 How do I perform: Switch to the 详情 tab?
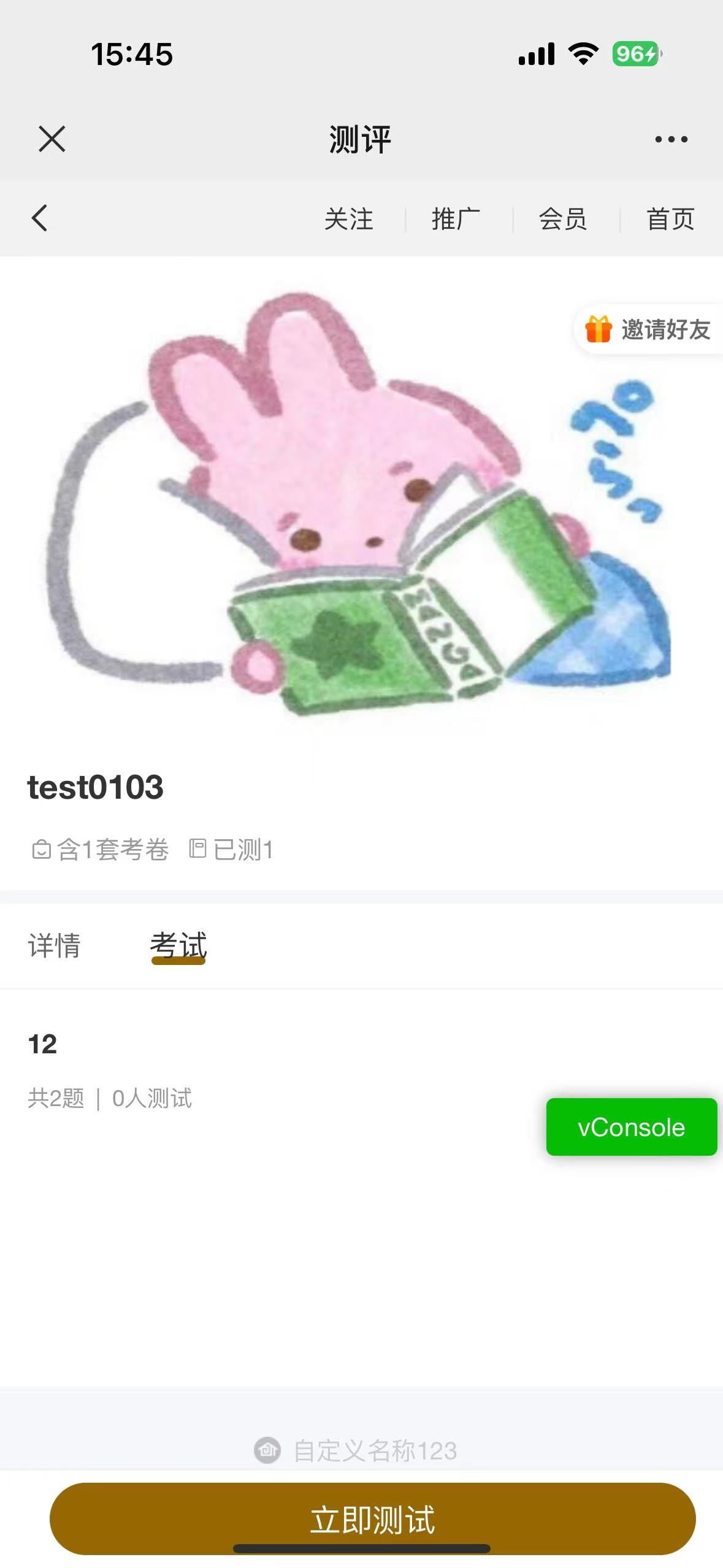(54, 945)
